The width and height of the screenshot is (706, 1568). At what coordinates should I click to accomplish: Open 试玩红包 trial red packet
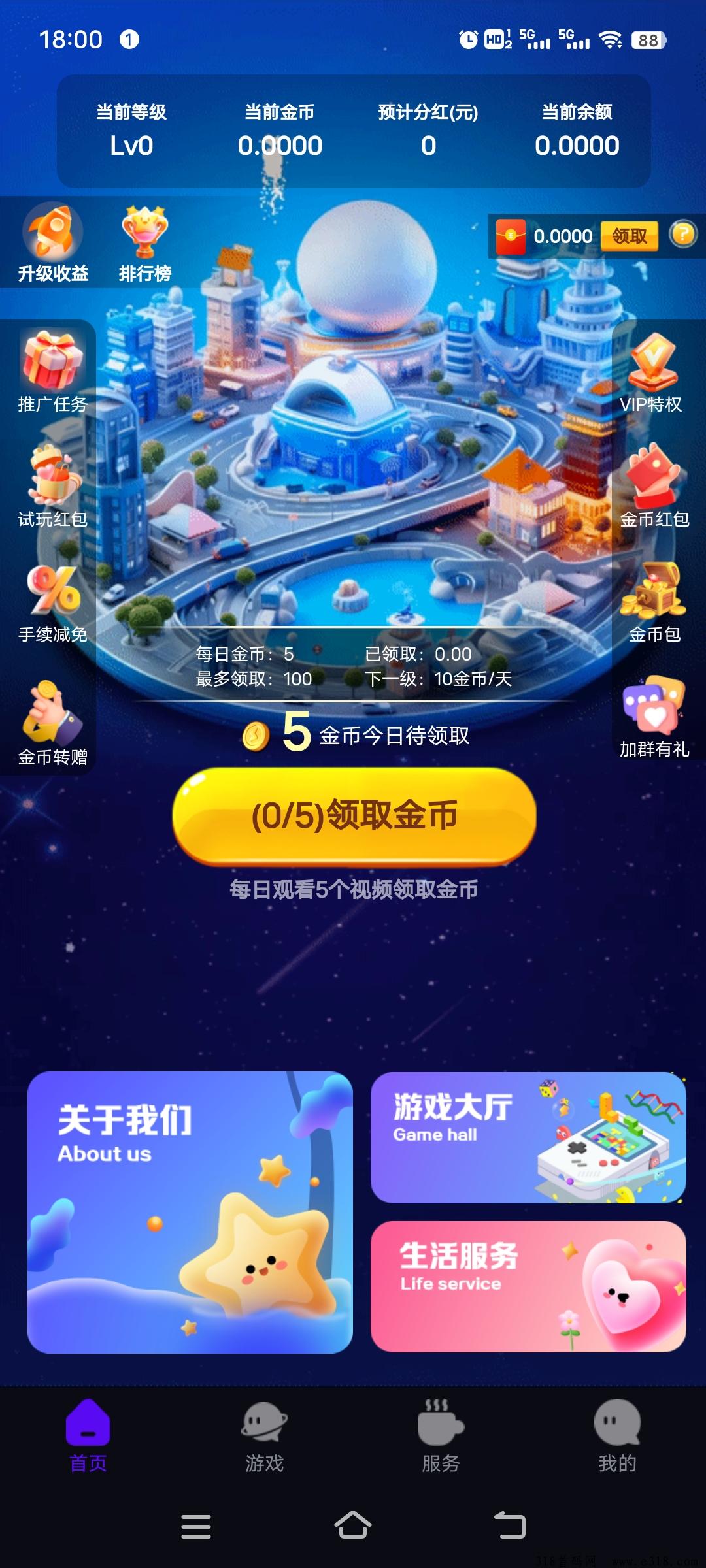pyautogui.click(x=52, y=487)
